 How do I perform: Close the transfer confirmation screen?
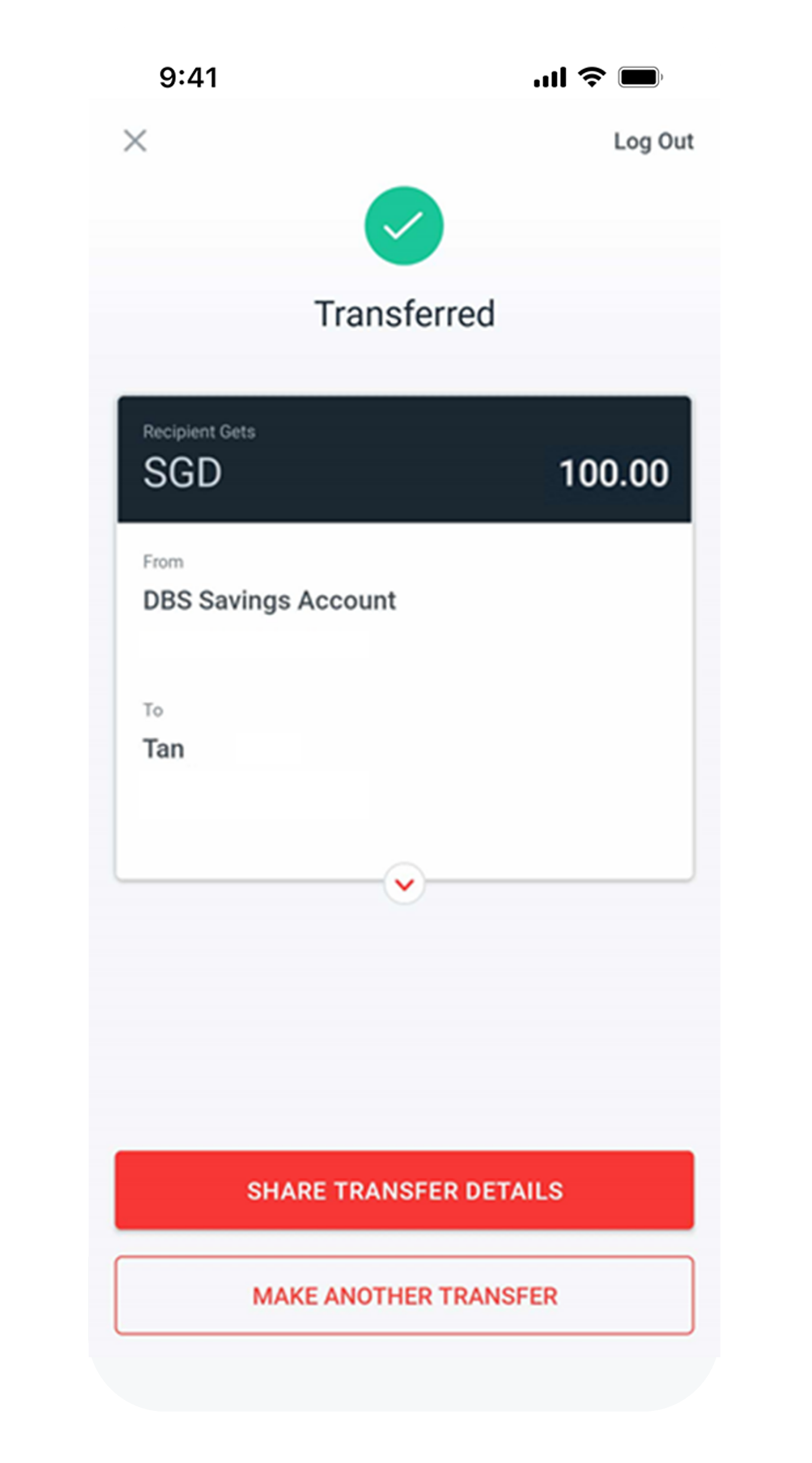tap(135, 141)
